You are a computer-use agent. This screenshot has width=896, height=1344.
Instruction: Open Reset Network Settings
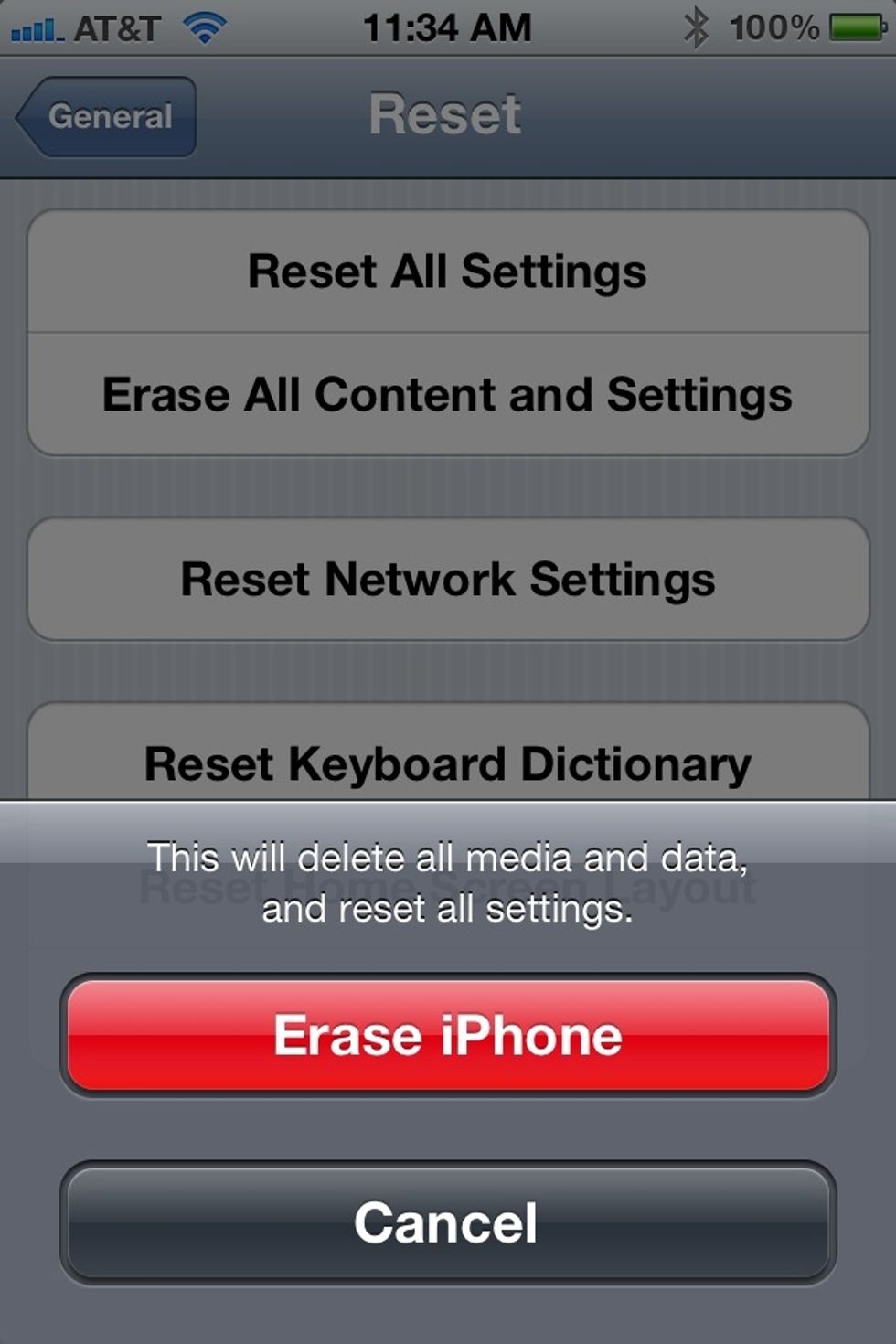448,580
